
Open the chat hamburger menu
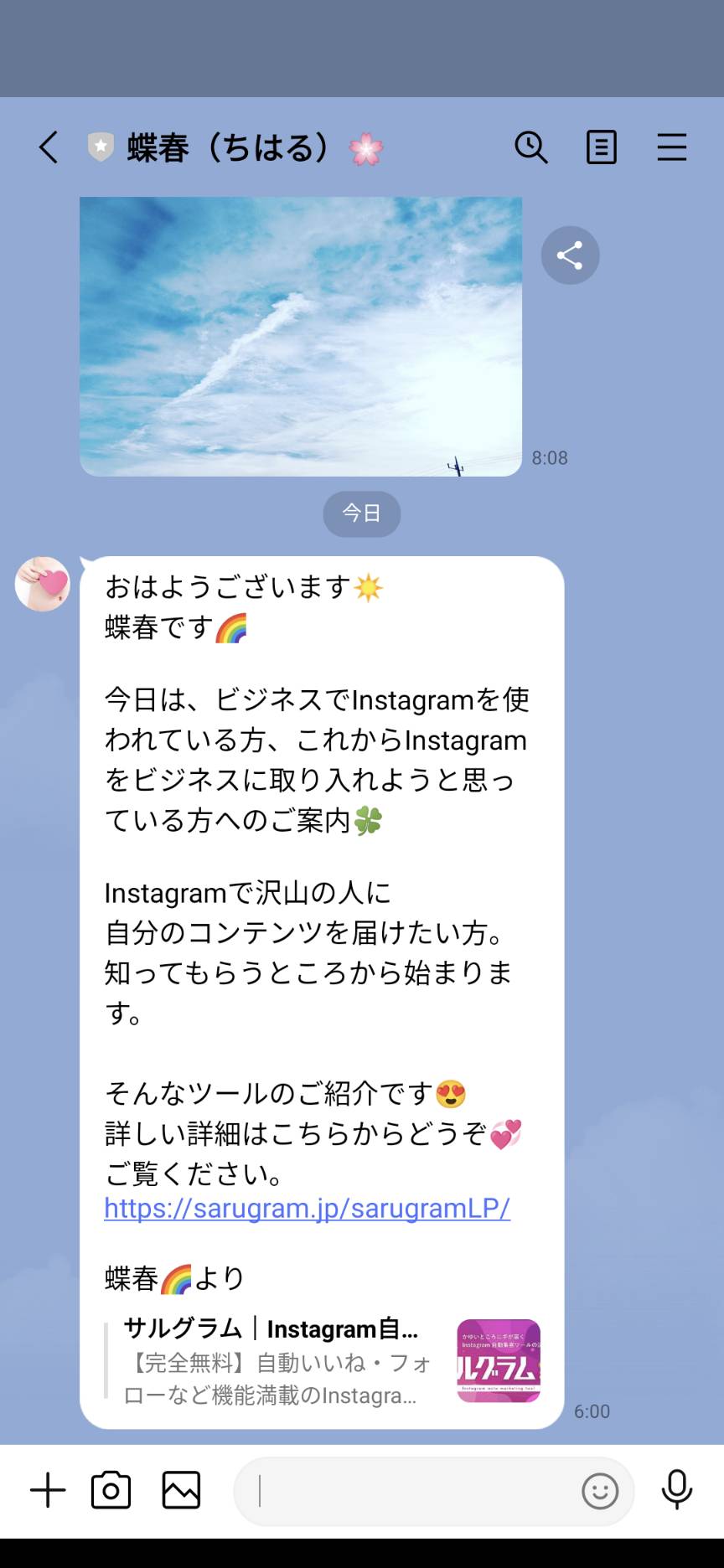coord(671,147)
